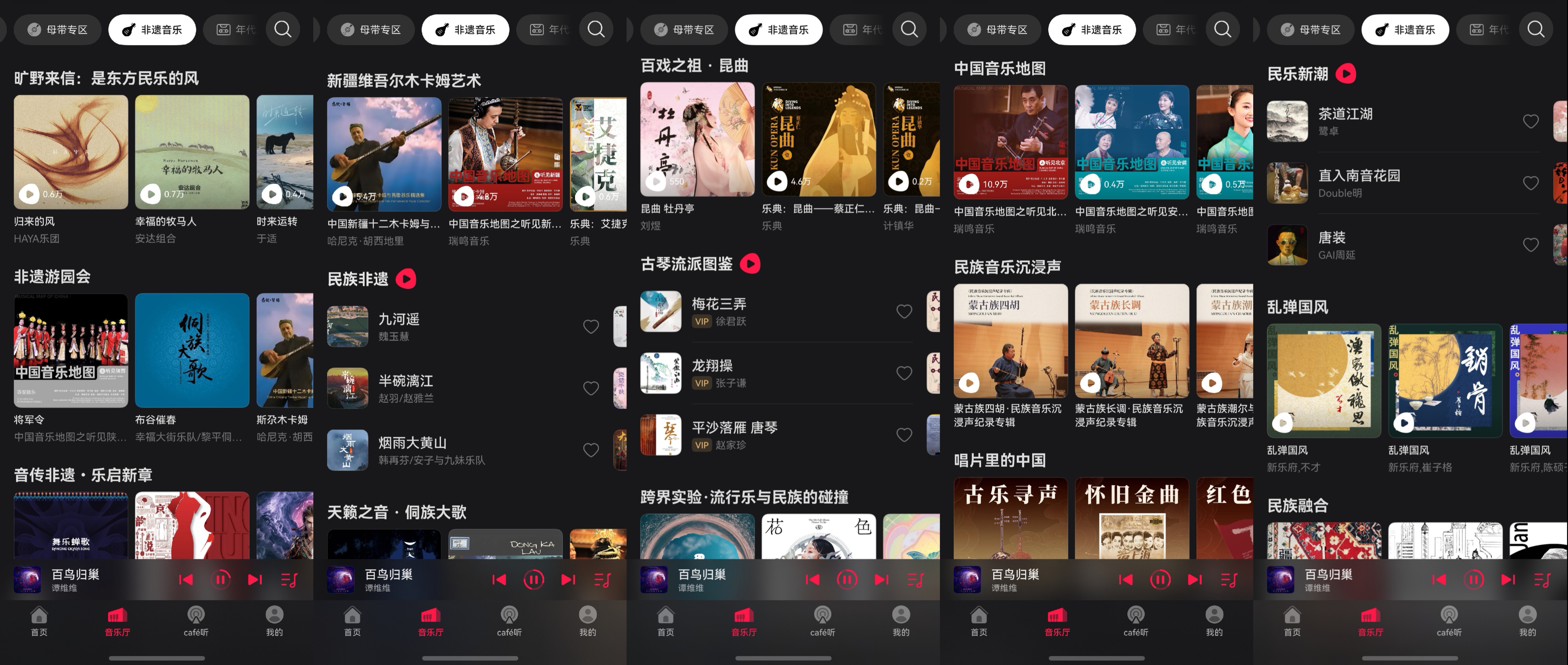1568x665 pixels.
Task: Open the 布谷催春 album card
Action: coord(192,350)
